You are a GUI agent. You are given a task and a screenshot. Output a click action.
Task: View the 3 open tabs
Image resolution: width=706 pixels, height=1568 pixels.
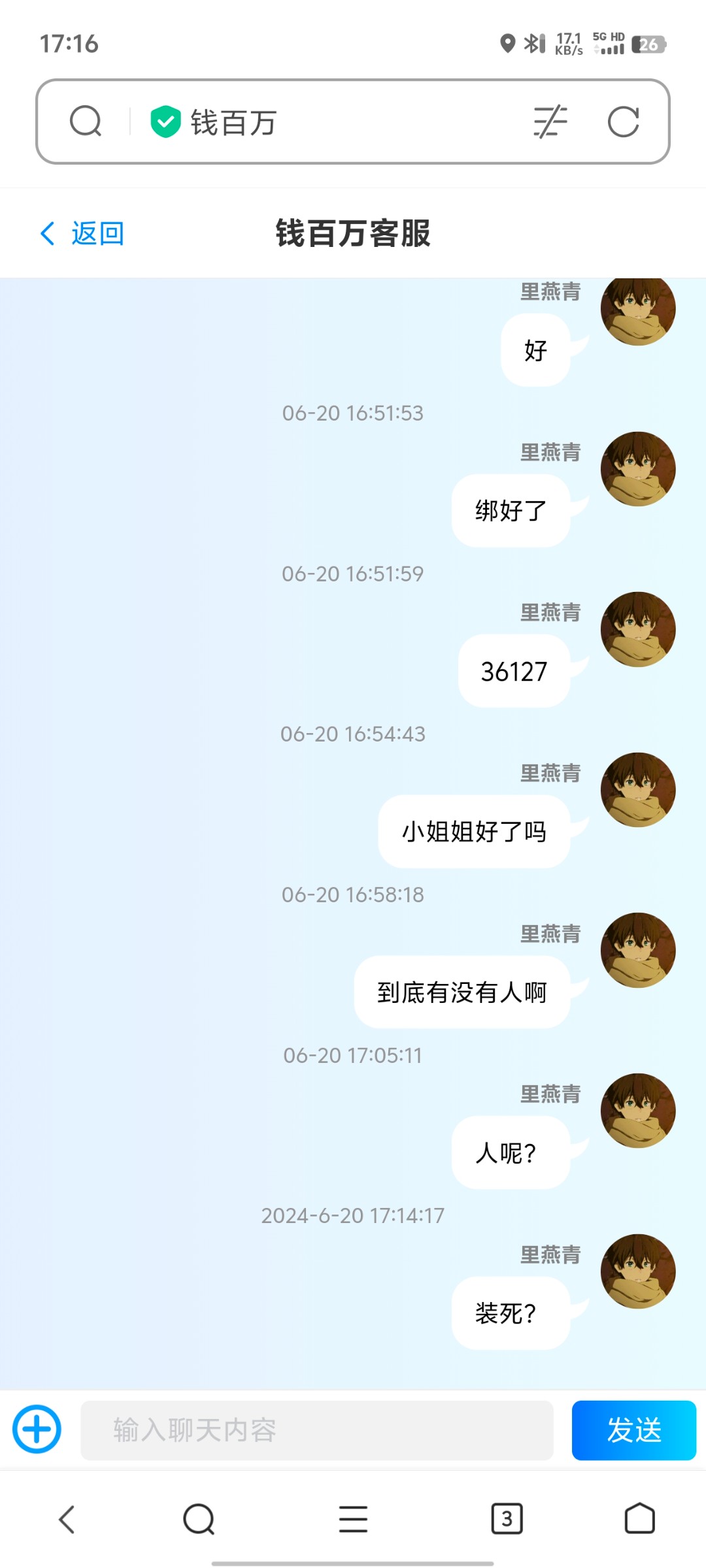507,1519
